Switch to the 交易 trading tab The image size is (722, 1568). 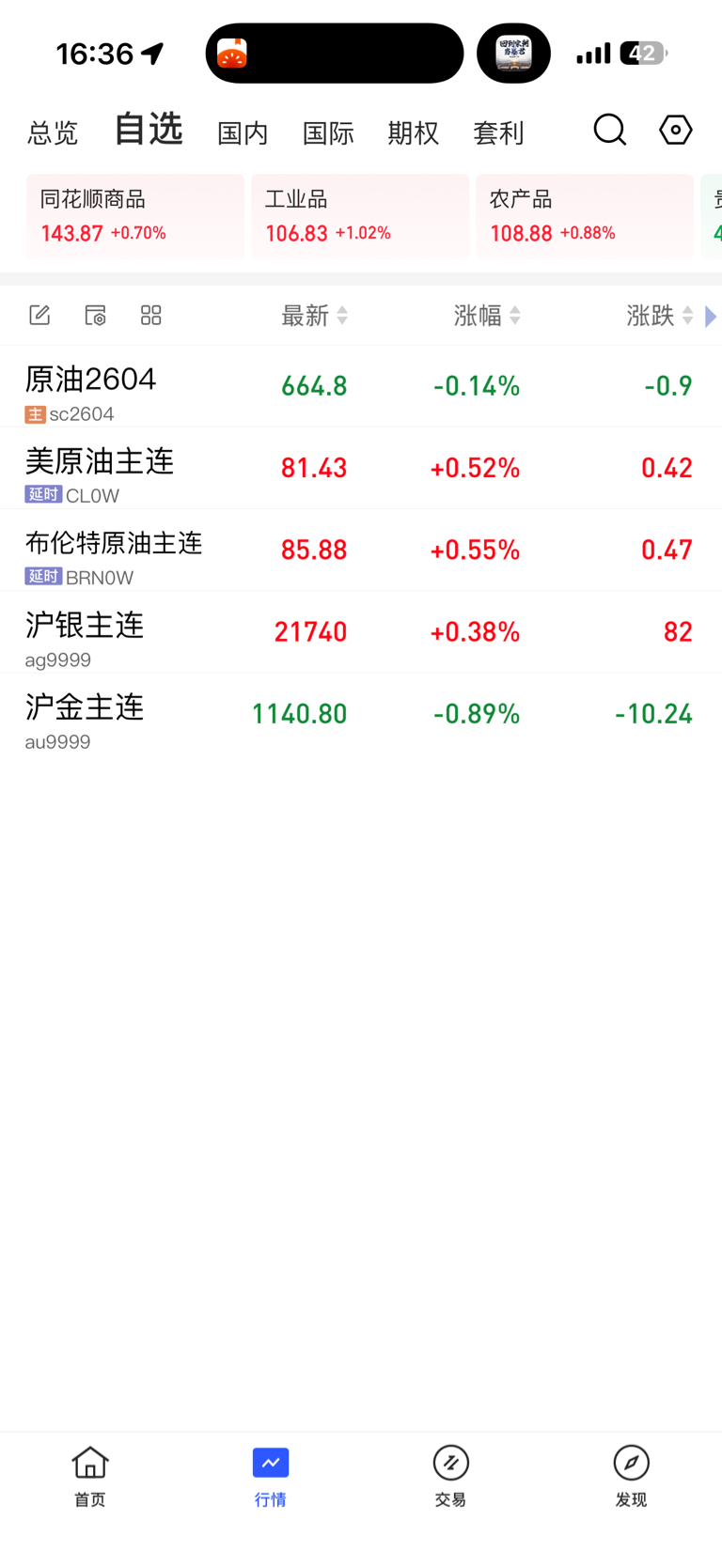pyautogui.click(x=451, y=1476)
